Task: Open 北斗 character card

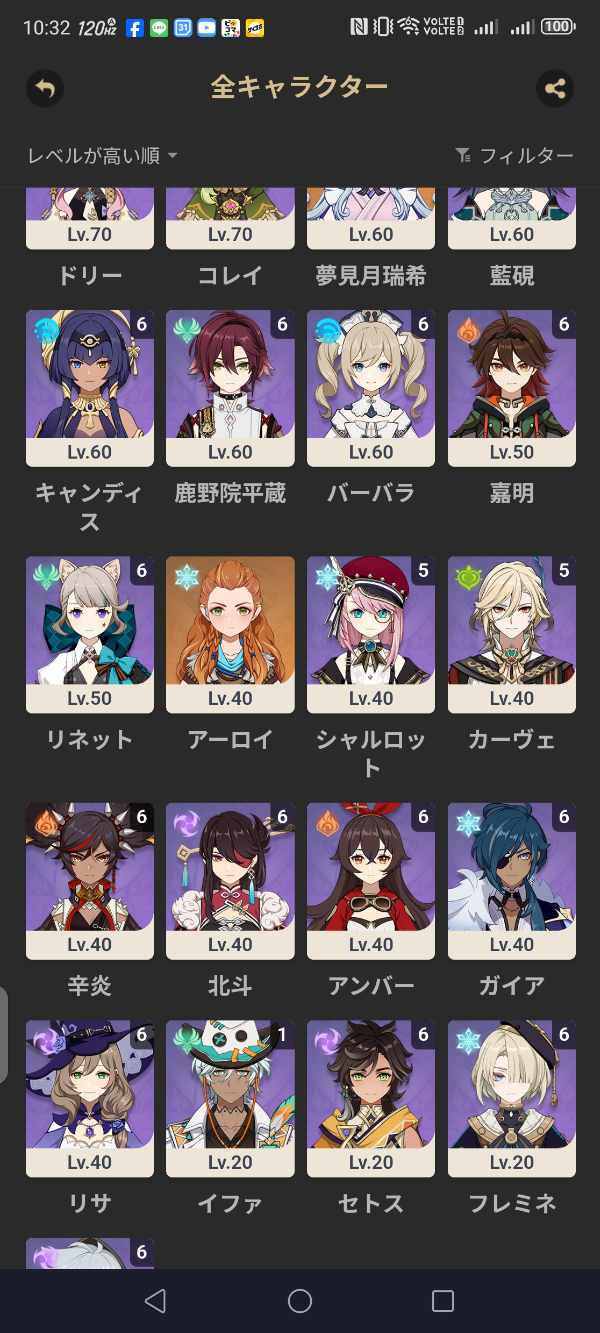Action: pyautogui.click(x=230, y=879)
